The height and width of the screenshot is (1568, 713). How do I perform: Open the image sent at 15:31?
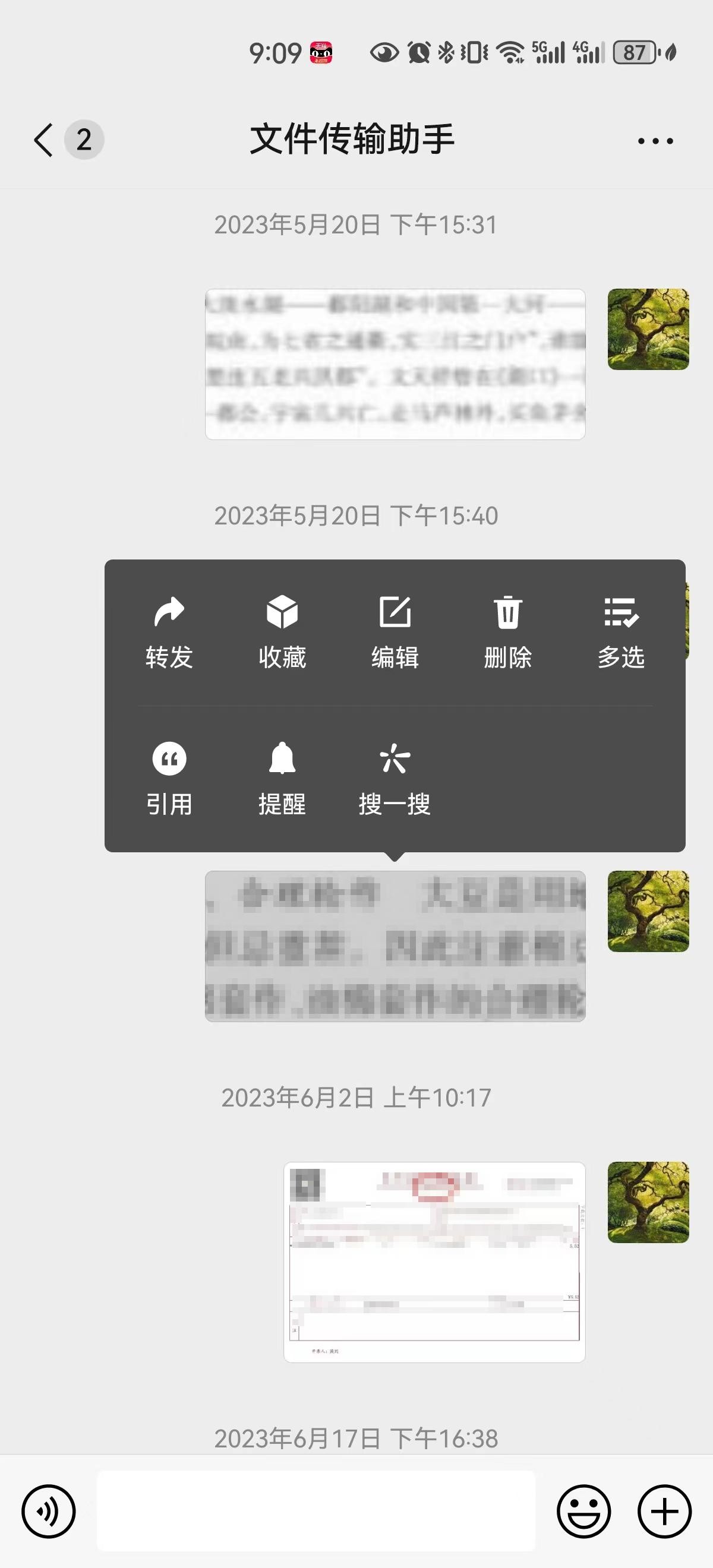pyautogui.click(x=395, y=364)
